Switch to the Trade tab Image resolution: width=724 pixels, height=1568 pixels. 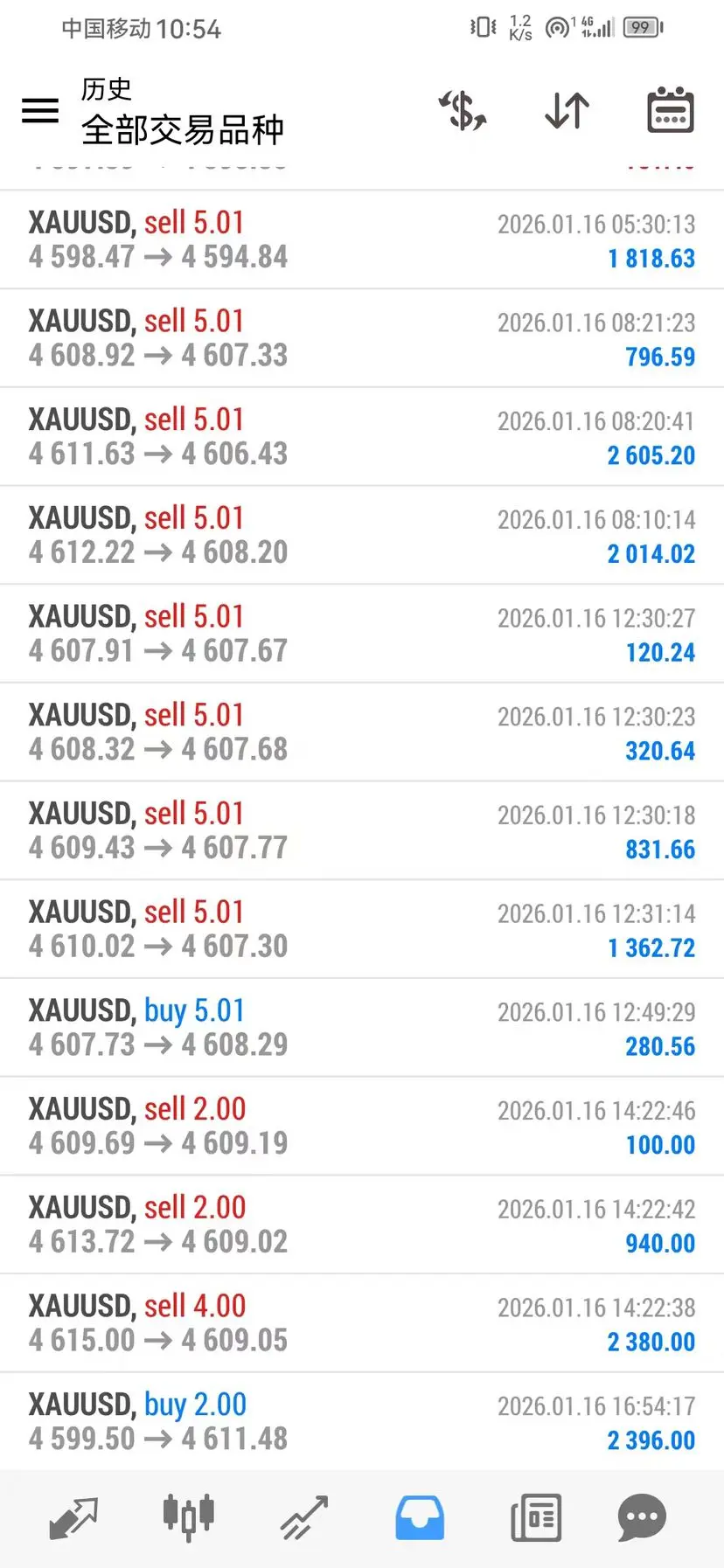click(303, 1517)
